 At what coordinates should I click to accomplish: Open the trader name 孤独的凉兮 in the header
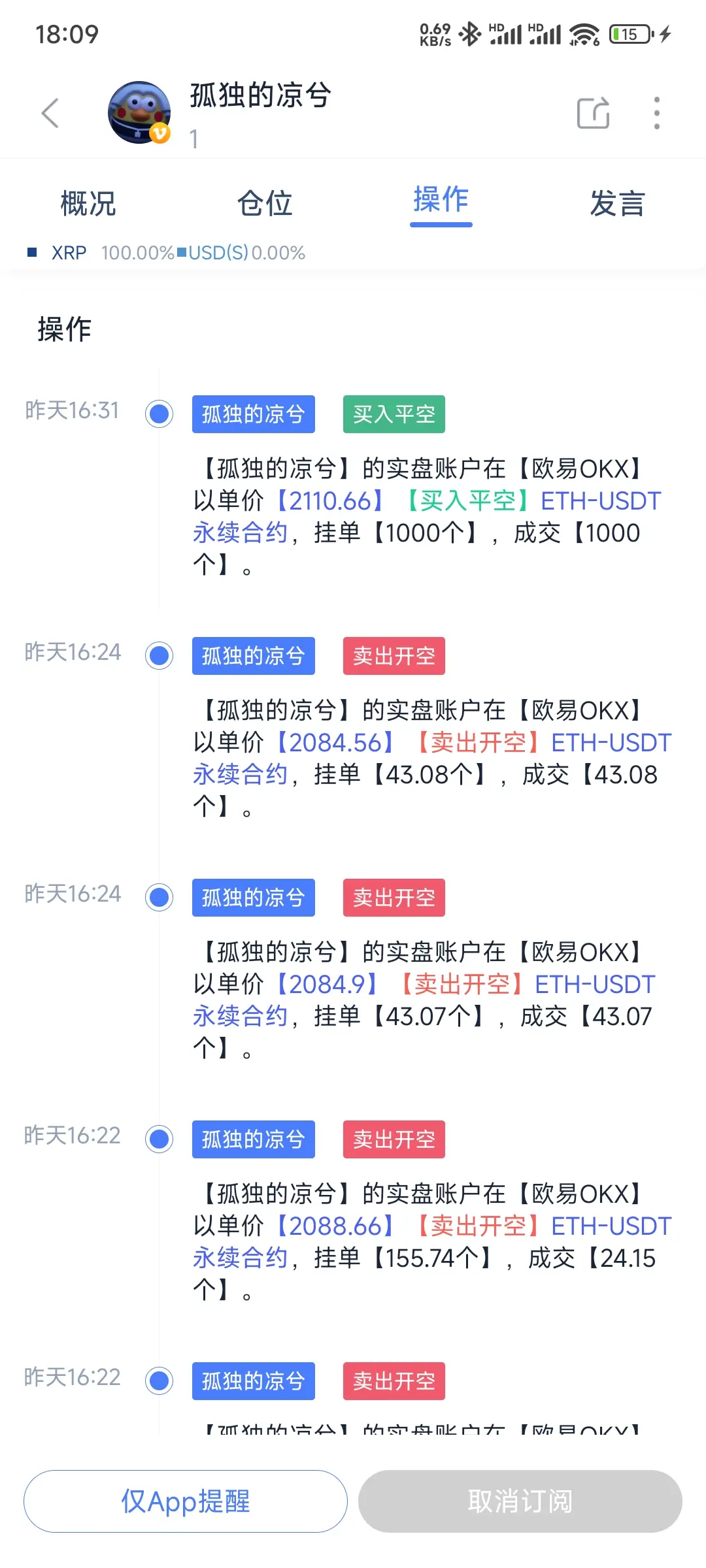click(x=261, y=97)
